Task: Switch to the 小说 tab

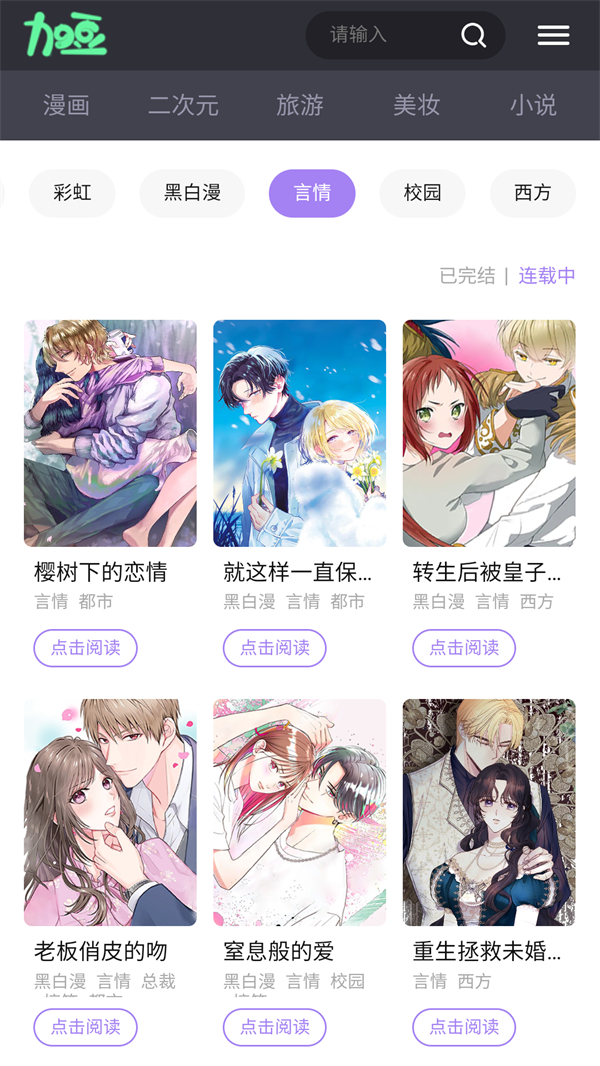Action: 533,105
